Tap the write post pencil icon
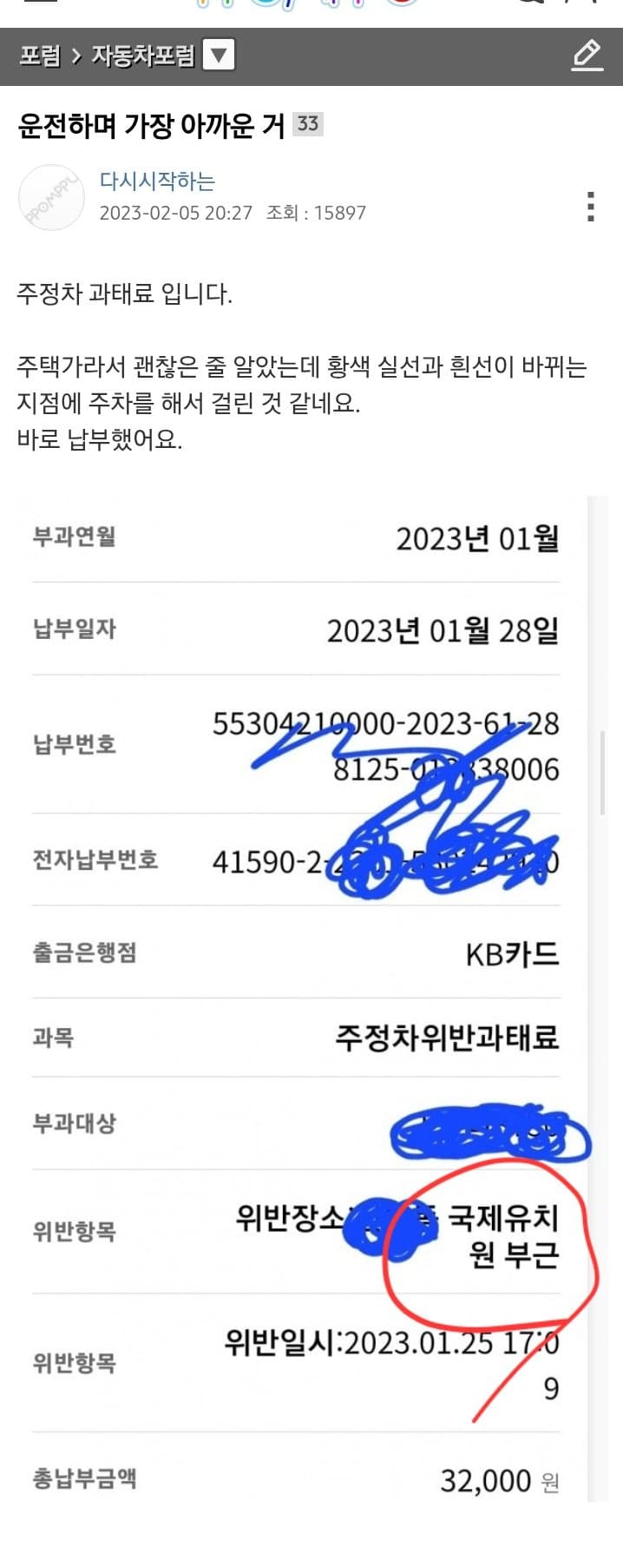Viewport: 623px width, 1568px height. point(587,56)
